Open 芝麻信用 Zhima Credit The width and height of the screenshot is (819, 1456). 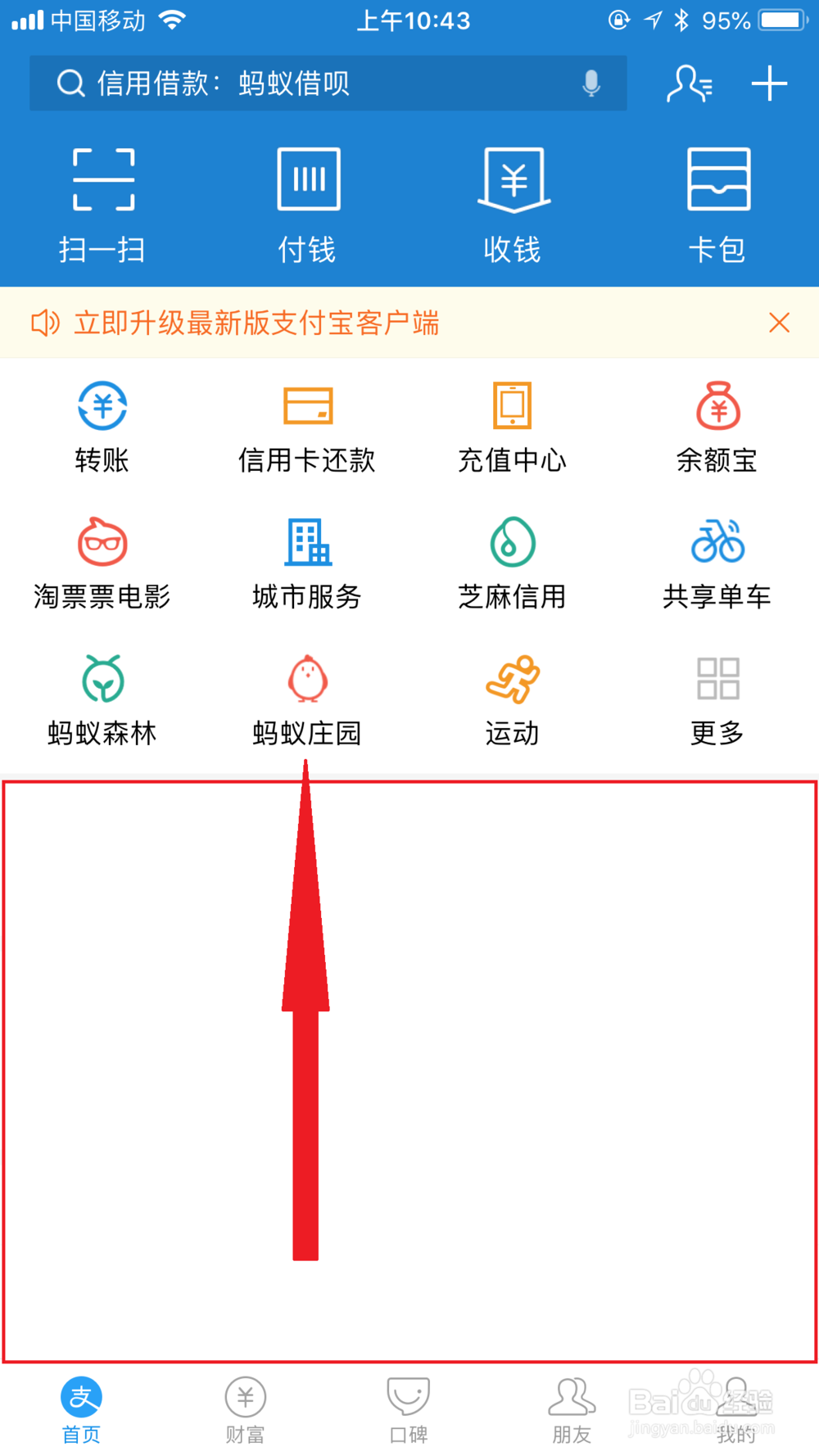512,563
